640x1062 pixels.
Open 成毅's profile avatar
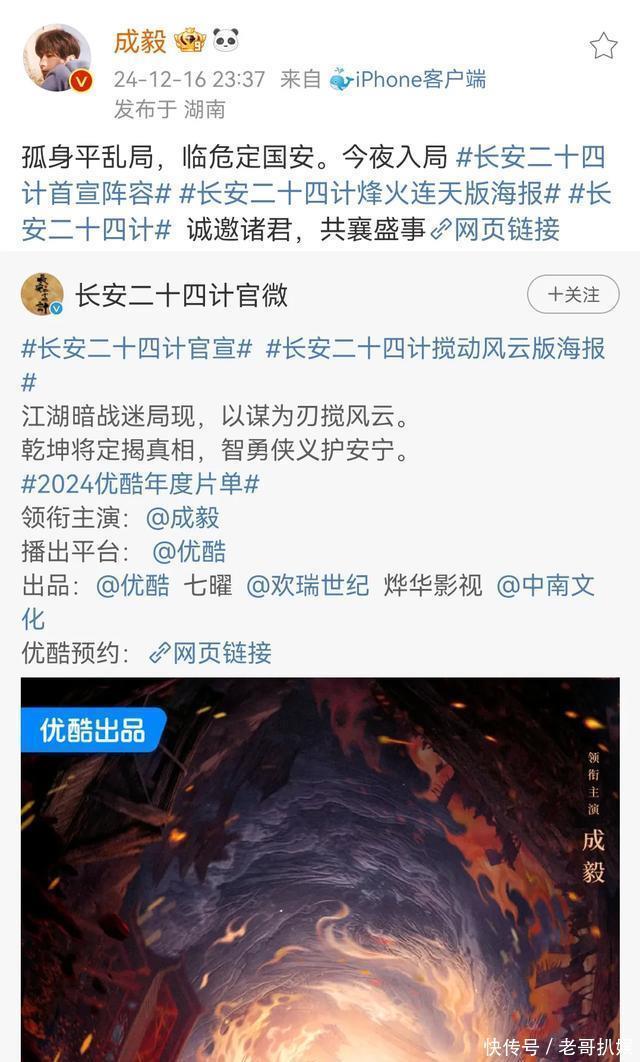point(57,58)
